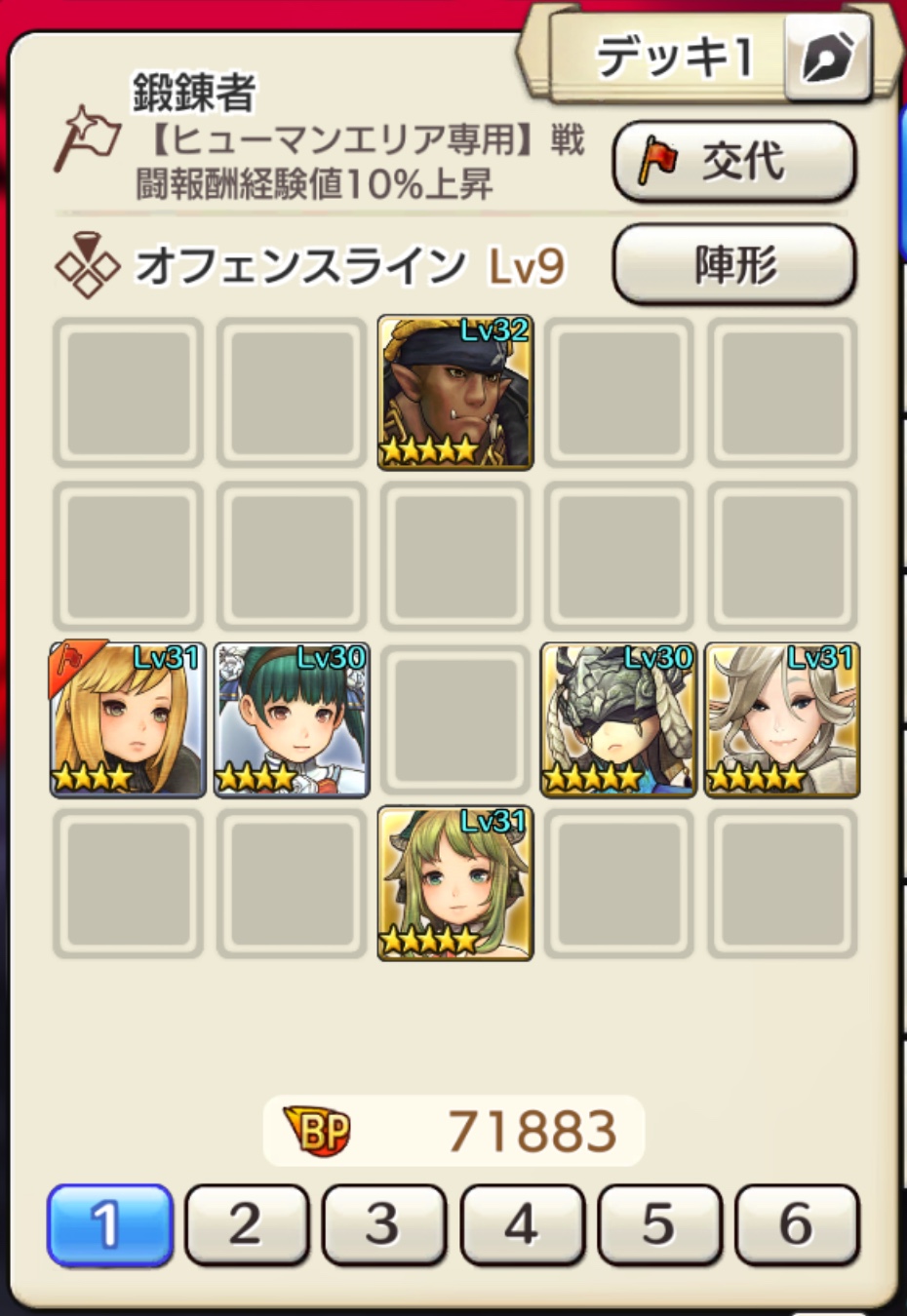This screenshot has height=1316, width=907.
Task: Switch to deck 2
Action: (x=246, y=1224)
